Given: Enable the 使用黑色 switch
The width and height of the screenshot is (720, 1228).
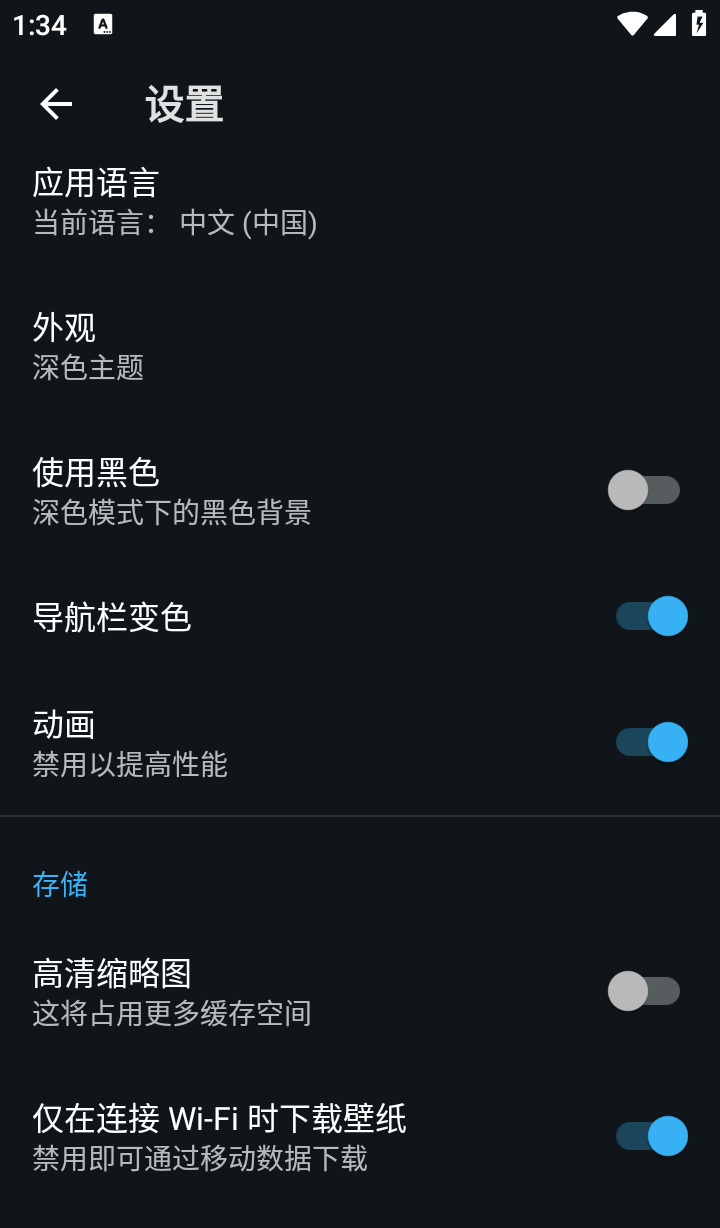Looking at the screenshot, I should 644,490.
